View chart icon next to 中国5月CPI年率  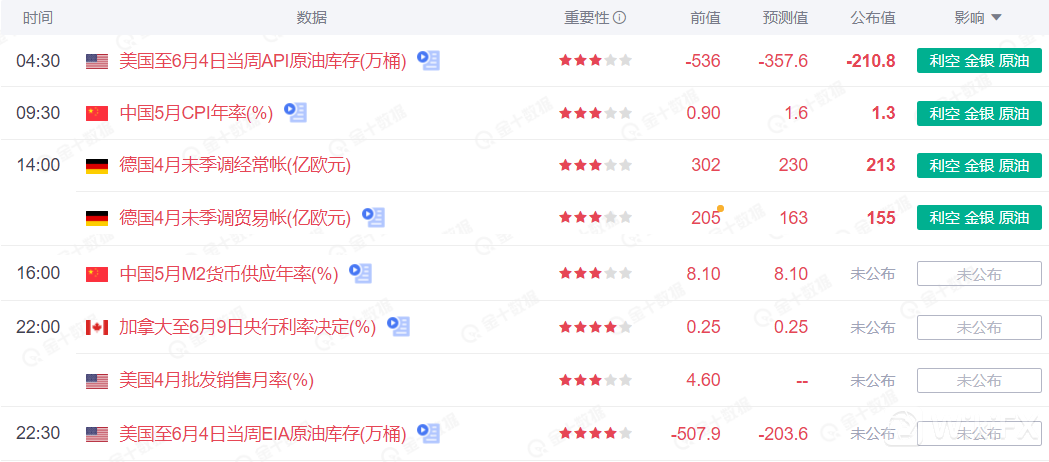click(295, 112)
